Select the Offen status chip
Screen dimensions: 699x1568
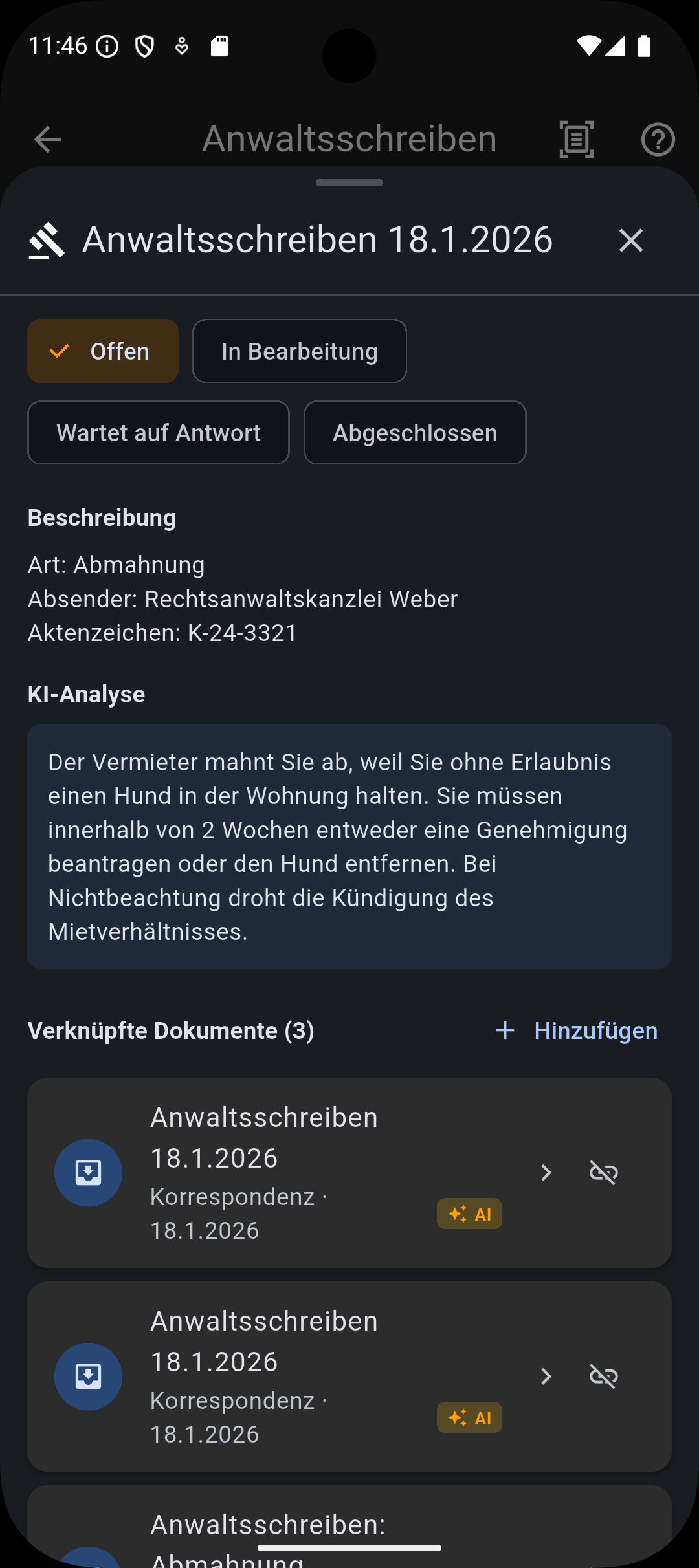[x=102, y=351]
